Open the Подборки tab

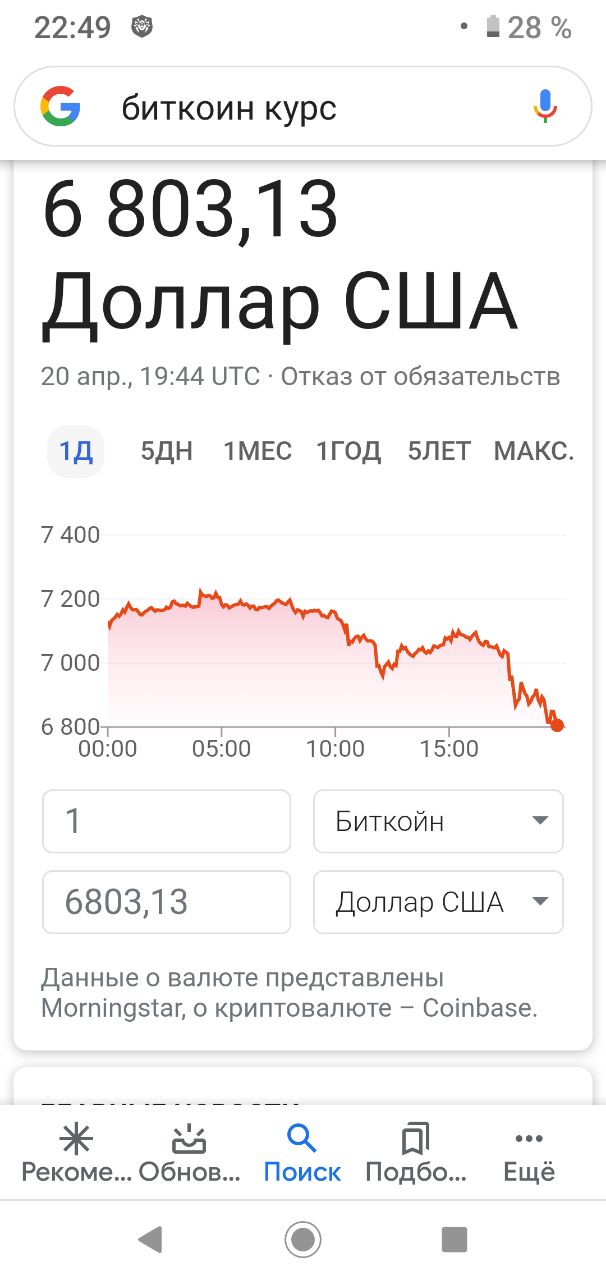tap(416, 1153)
